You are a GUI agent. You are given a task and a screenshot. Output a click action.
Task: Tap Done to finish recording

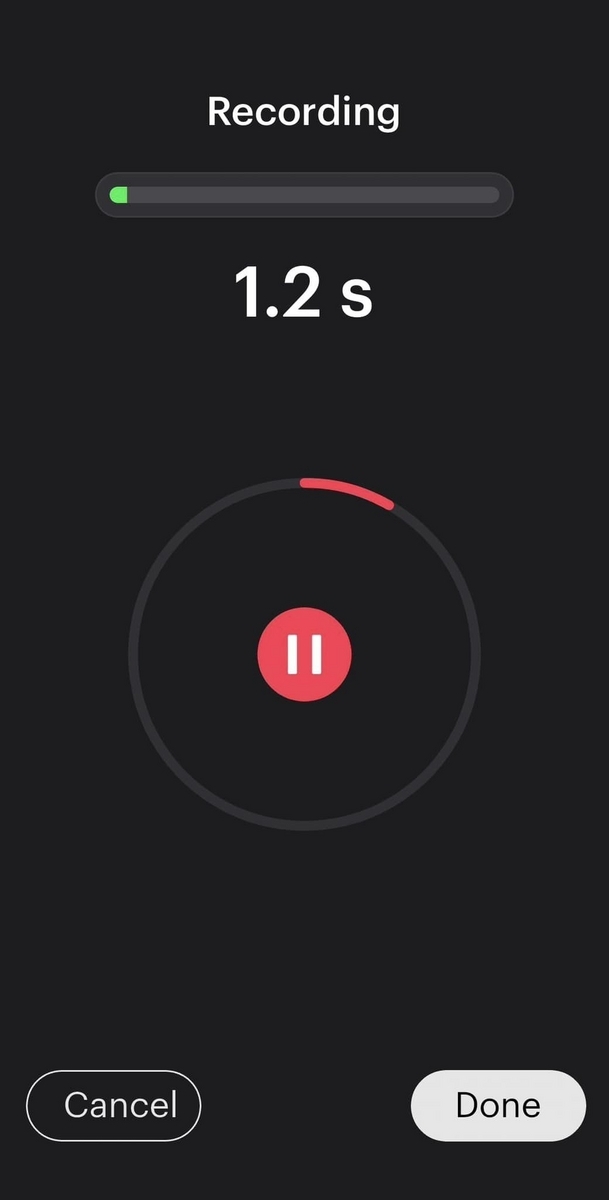coord(498,1105)
